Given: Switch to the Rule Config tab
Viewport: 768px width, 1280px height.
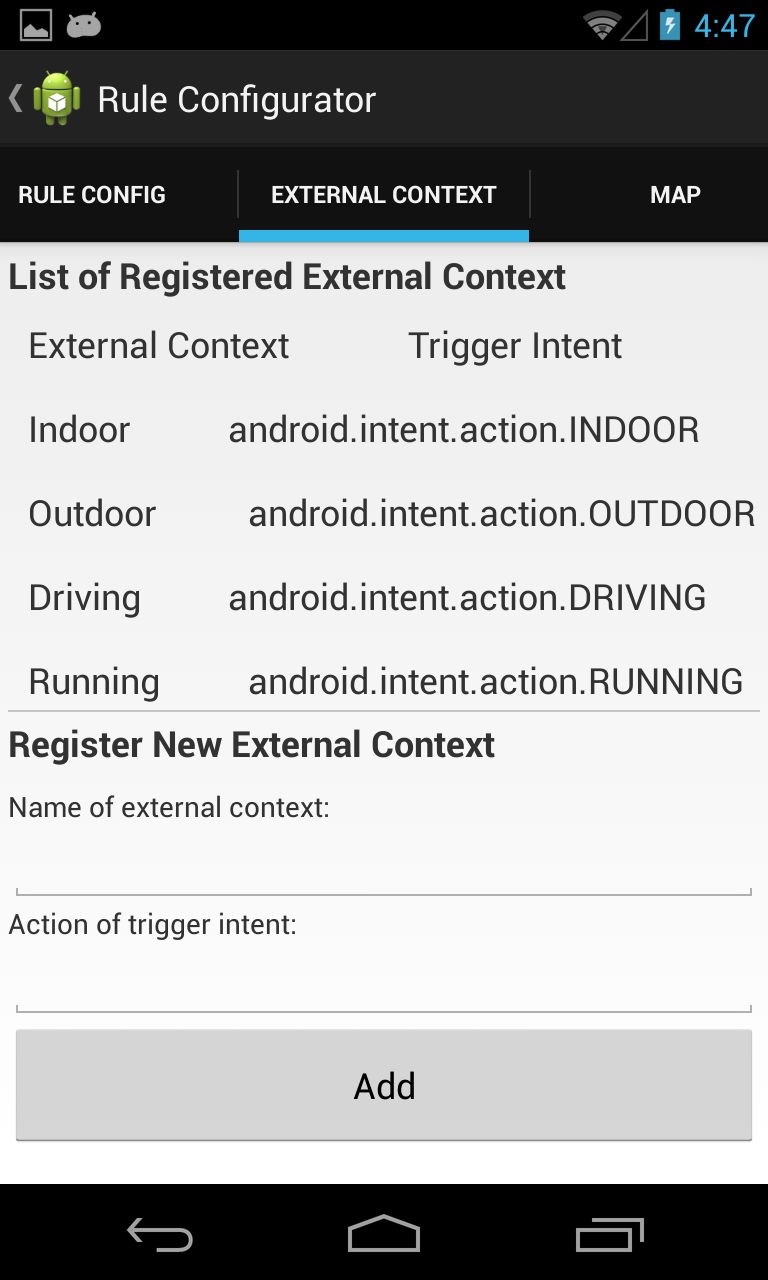Looking at the screenshot, I should [92, 195].
